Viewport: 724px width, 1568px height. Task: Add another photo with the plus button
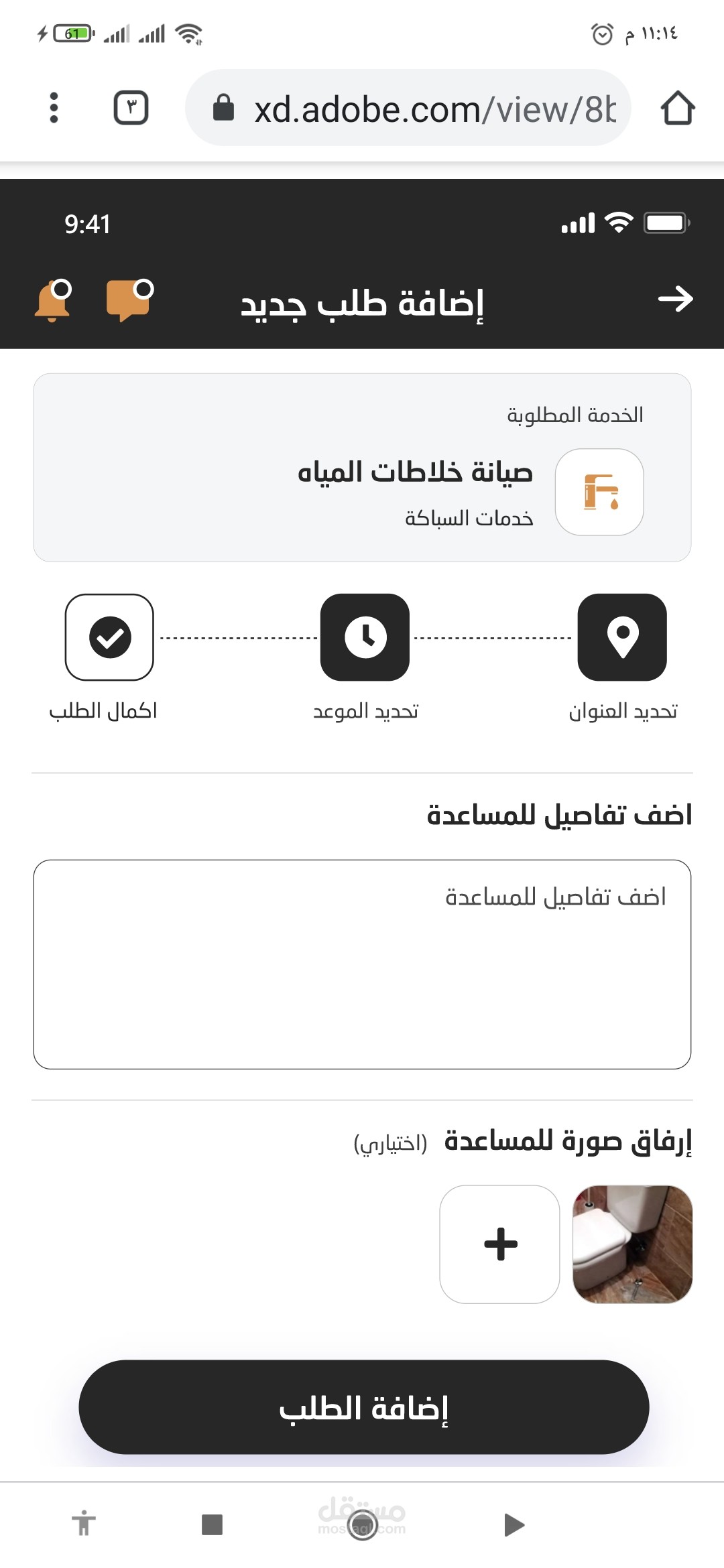coord(500,1244)
